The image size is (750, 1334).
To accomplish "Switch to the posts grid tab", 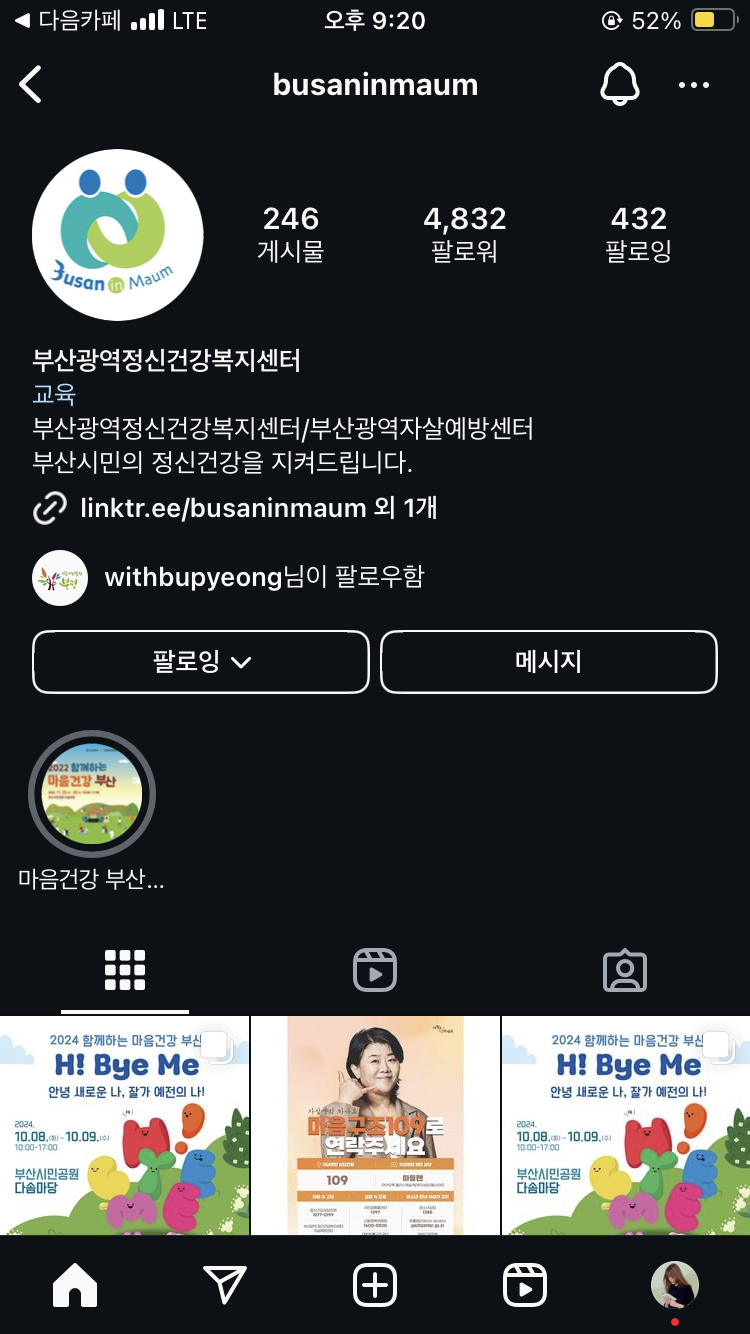I will point(125,970).
